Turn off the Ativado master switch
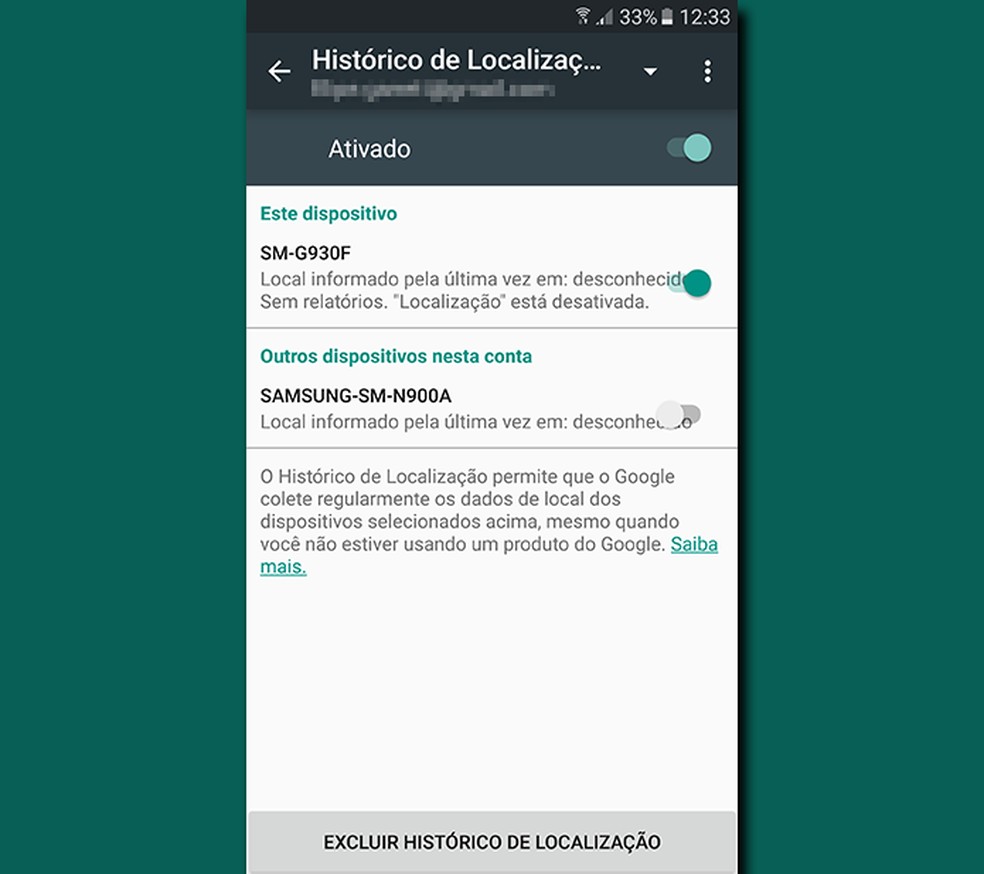This screenshot has height=874, width=984. pos(689,149)
